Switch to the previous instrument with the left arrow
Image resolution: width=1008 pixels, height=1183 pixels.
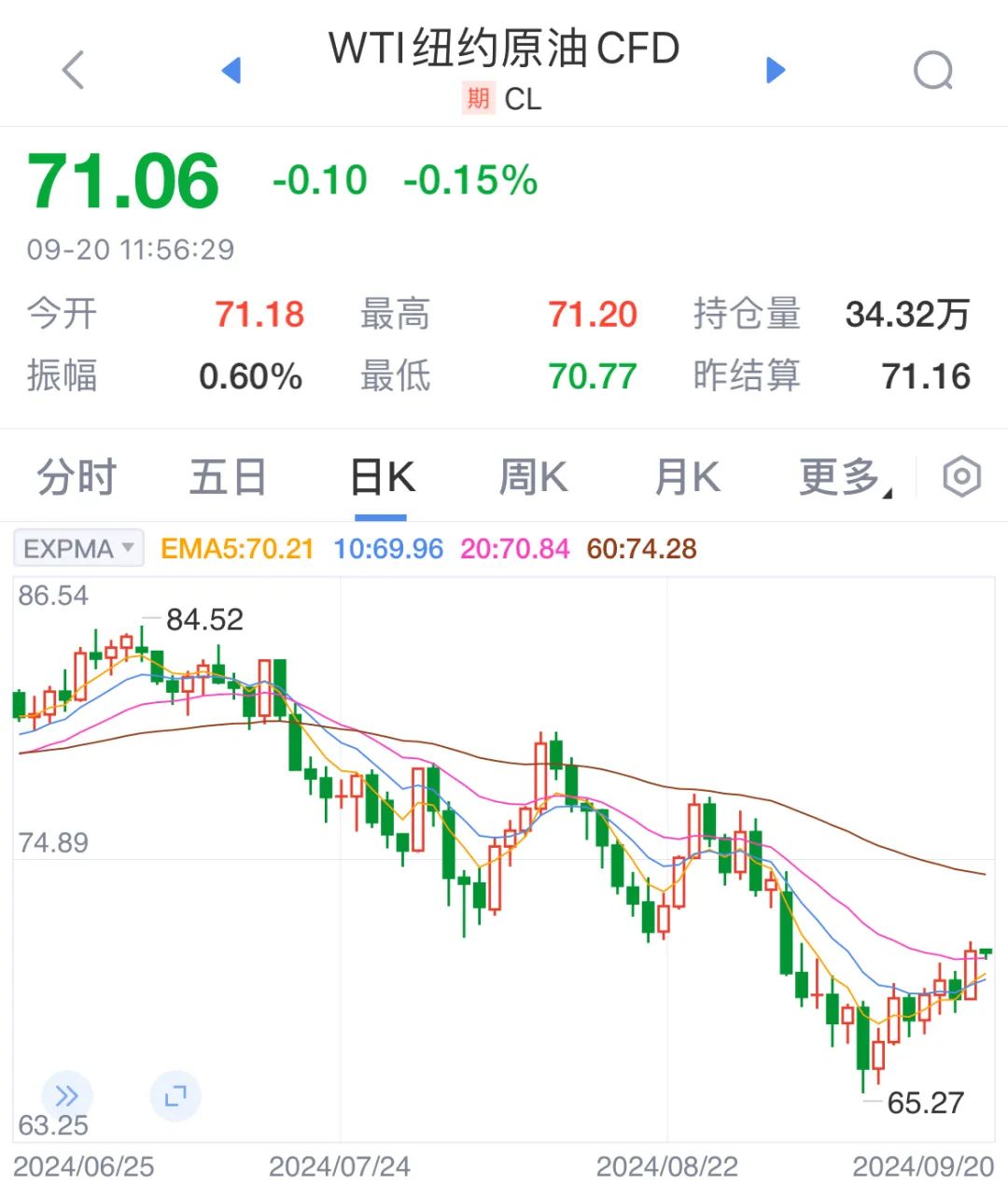[231, 70]
